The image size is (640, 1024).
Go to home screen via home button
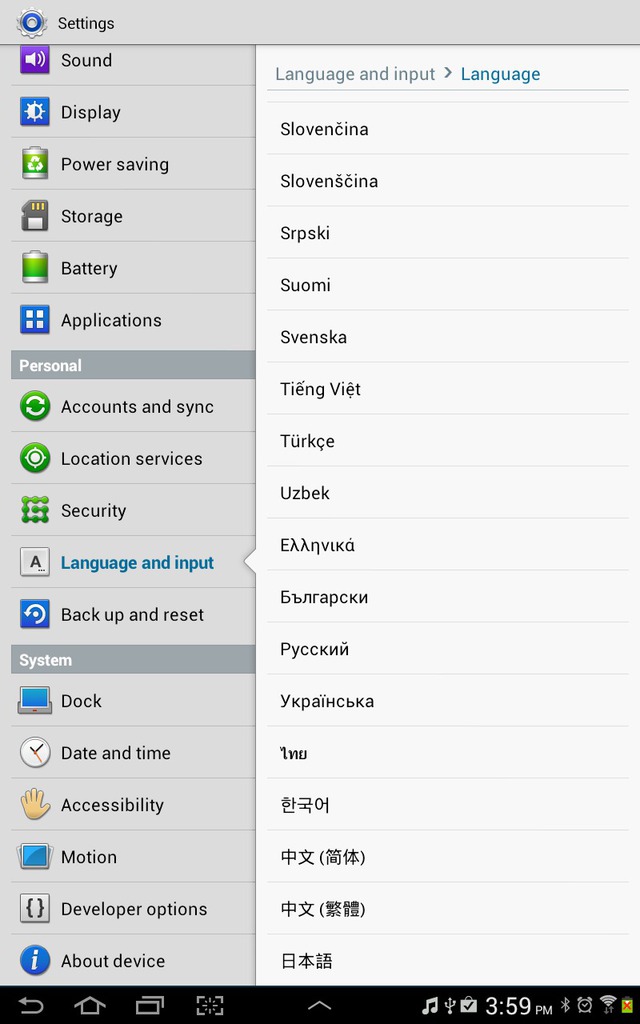point(90,1005)
